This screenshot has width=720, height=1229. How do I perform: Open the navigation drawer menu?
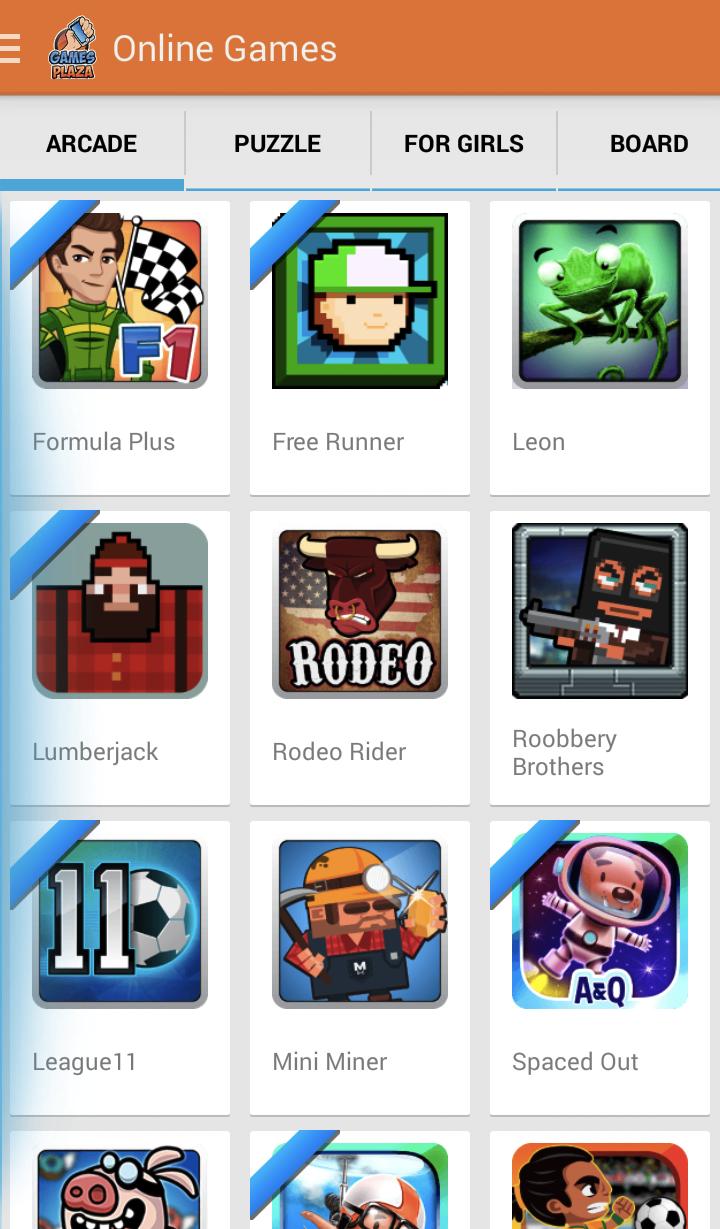(13, 47)
